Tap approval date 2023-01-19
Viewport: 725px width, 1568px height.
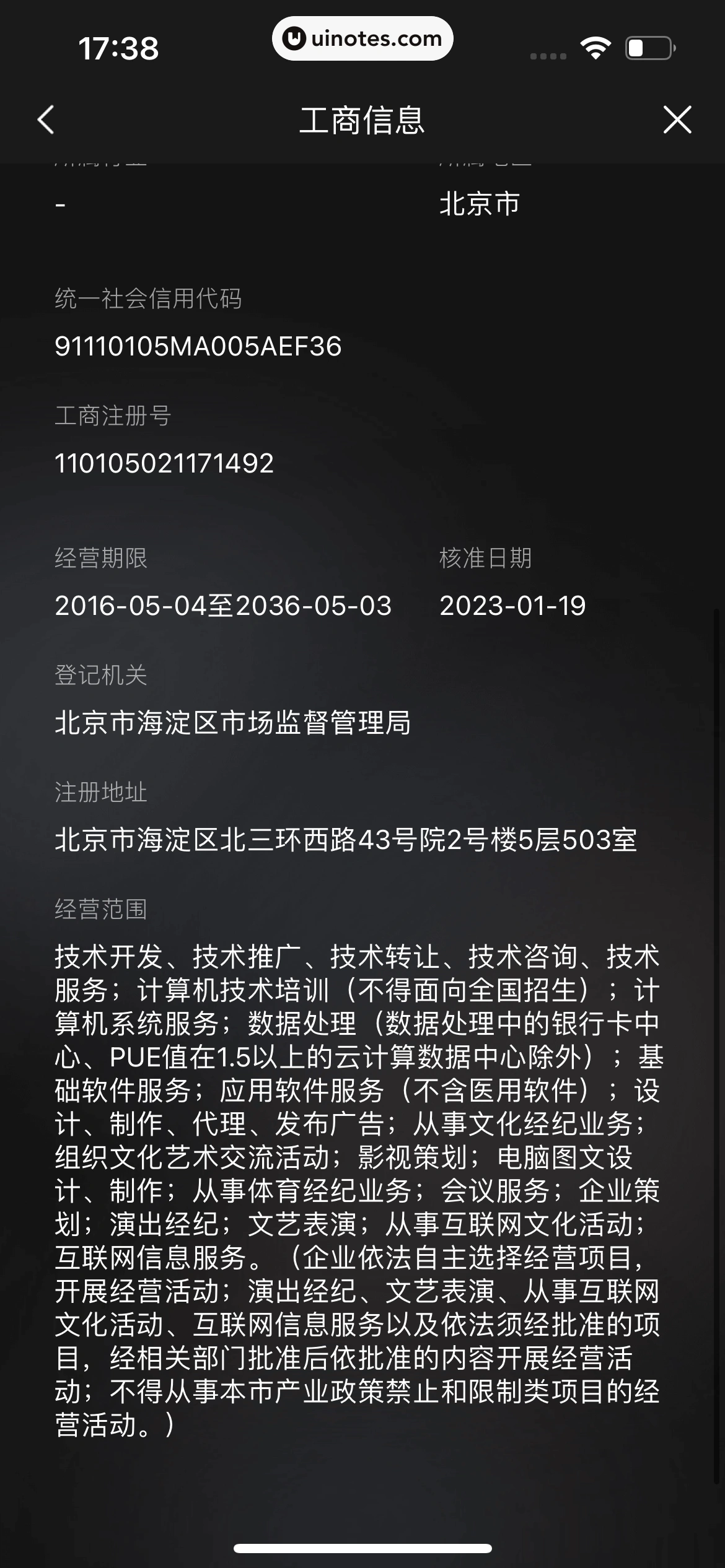pos(512,606)
